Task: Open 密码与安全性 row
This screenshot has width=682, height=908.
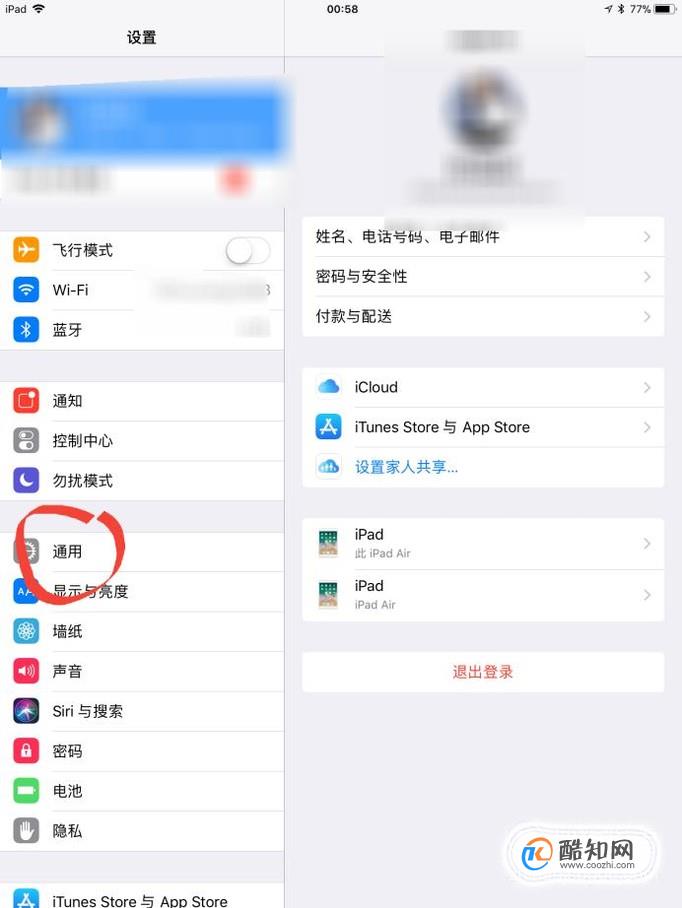Action: coord(482,277)
